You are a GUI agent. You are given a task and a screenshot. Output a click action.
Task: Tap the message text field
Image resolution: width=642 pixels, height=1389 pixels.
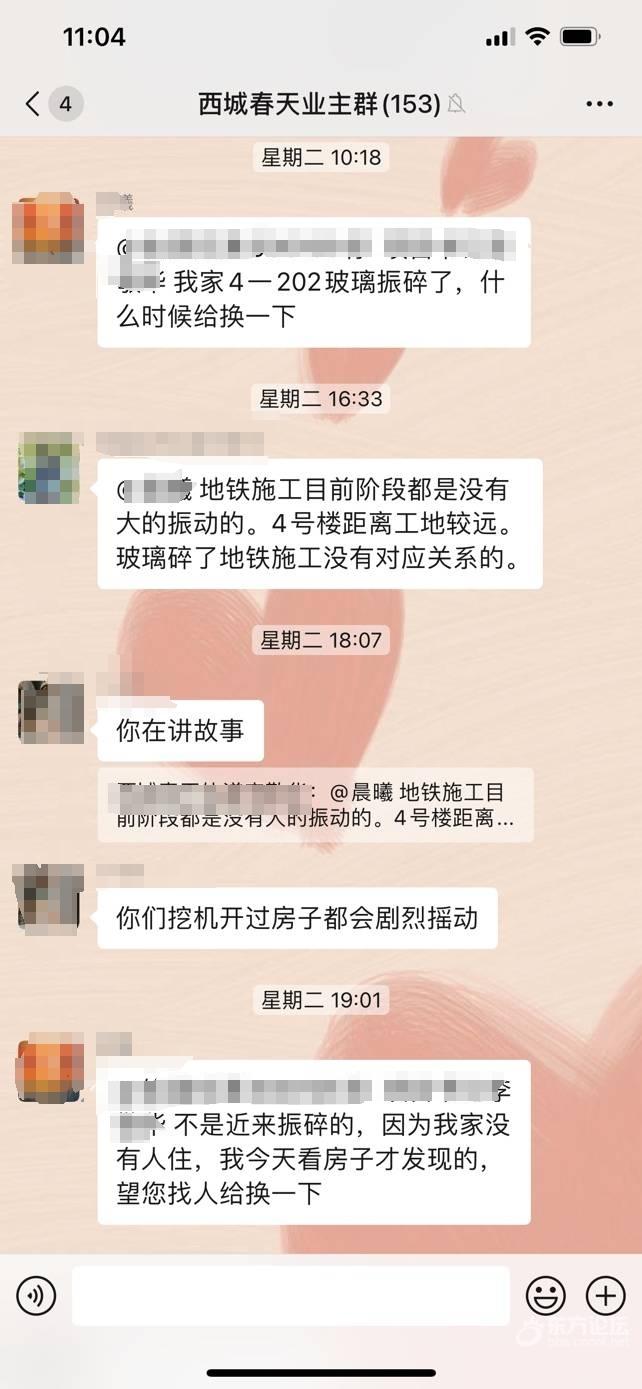[290, 1296]
